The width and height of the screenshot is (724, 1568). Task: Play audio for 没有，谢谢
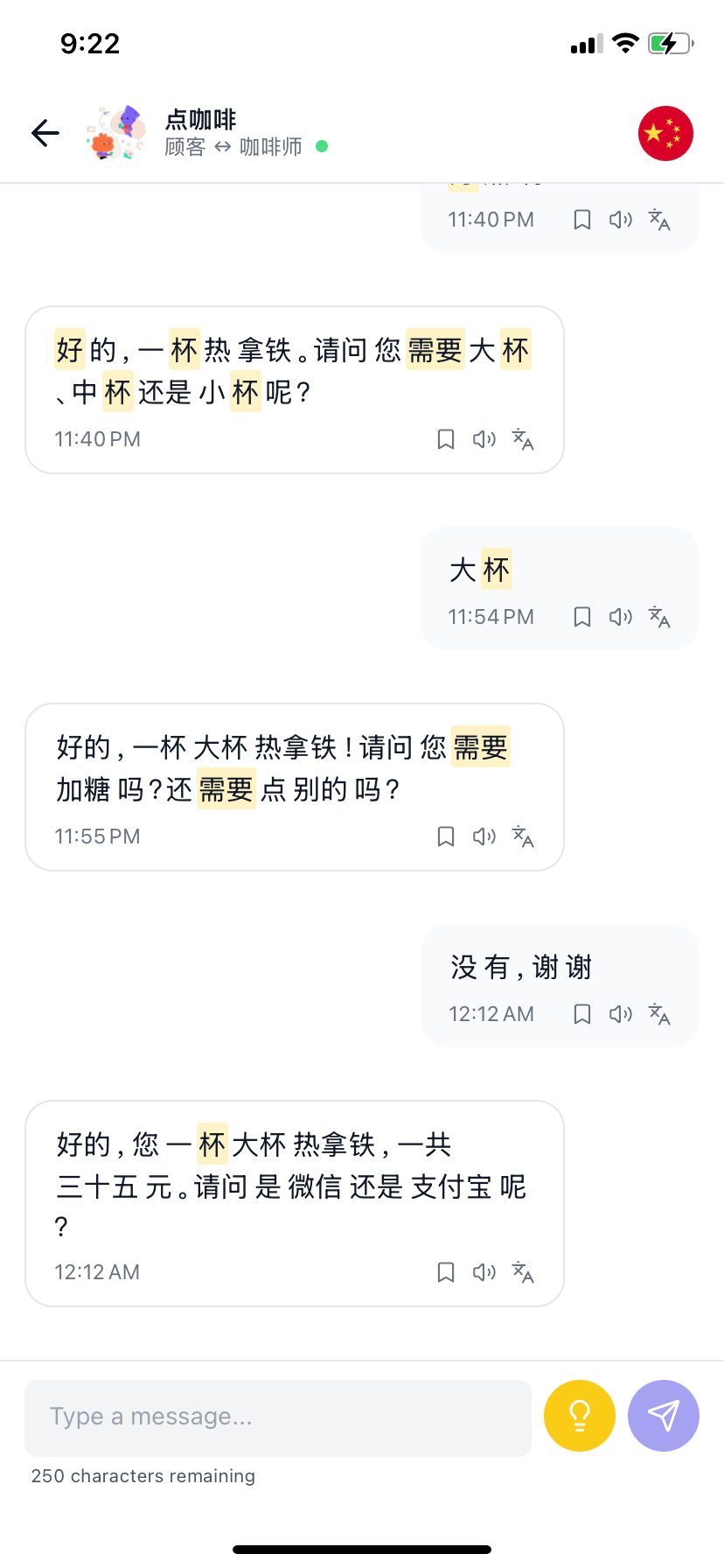[621, 1014]
